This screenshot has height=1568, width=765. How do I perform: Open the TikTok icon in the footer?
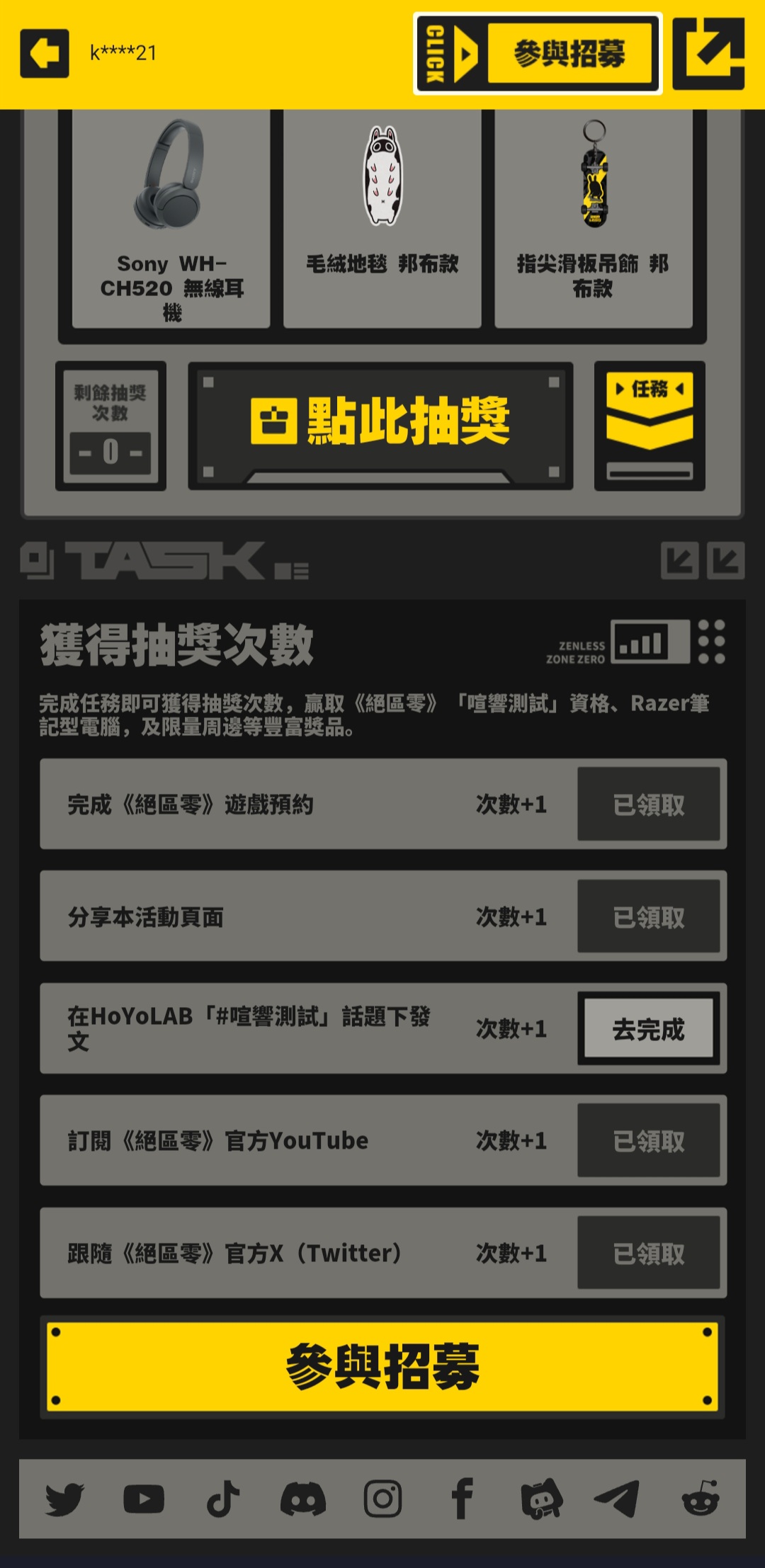223,1499
